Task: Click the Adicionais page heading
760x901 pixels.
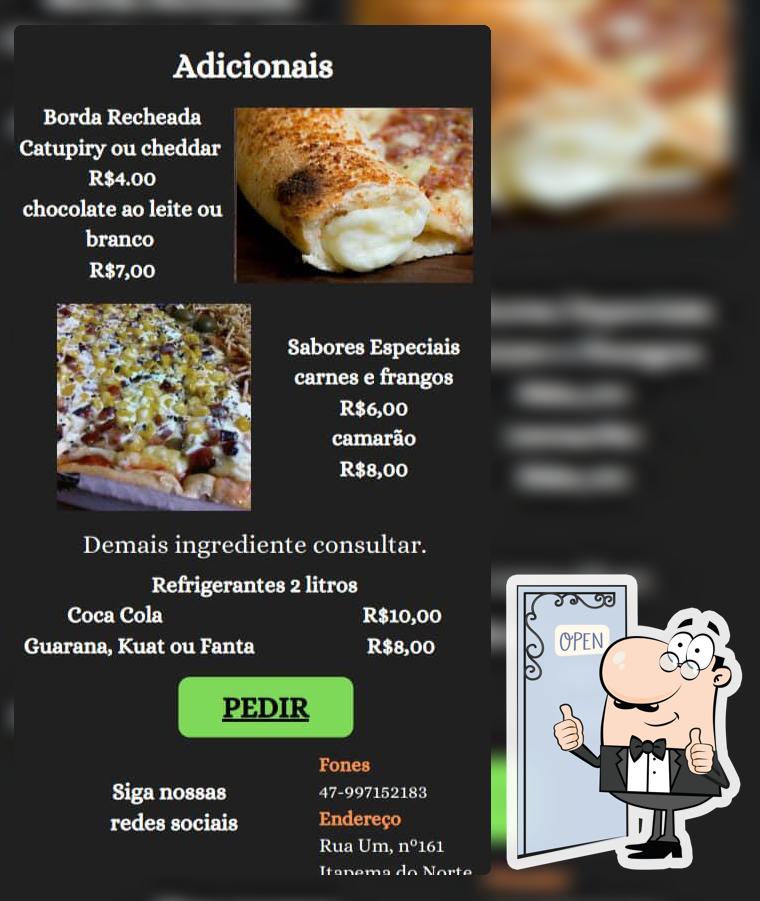Action: (253, 67)
